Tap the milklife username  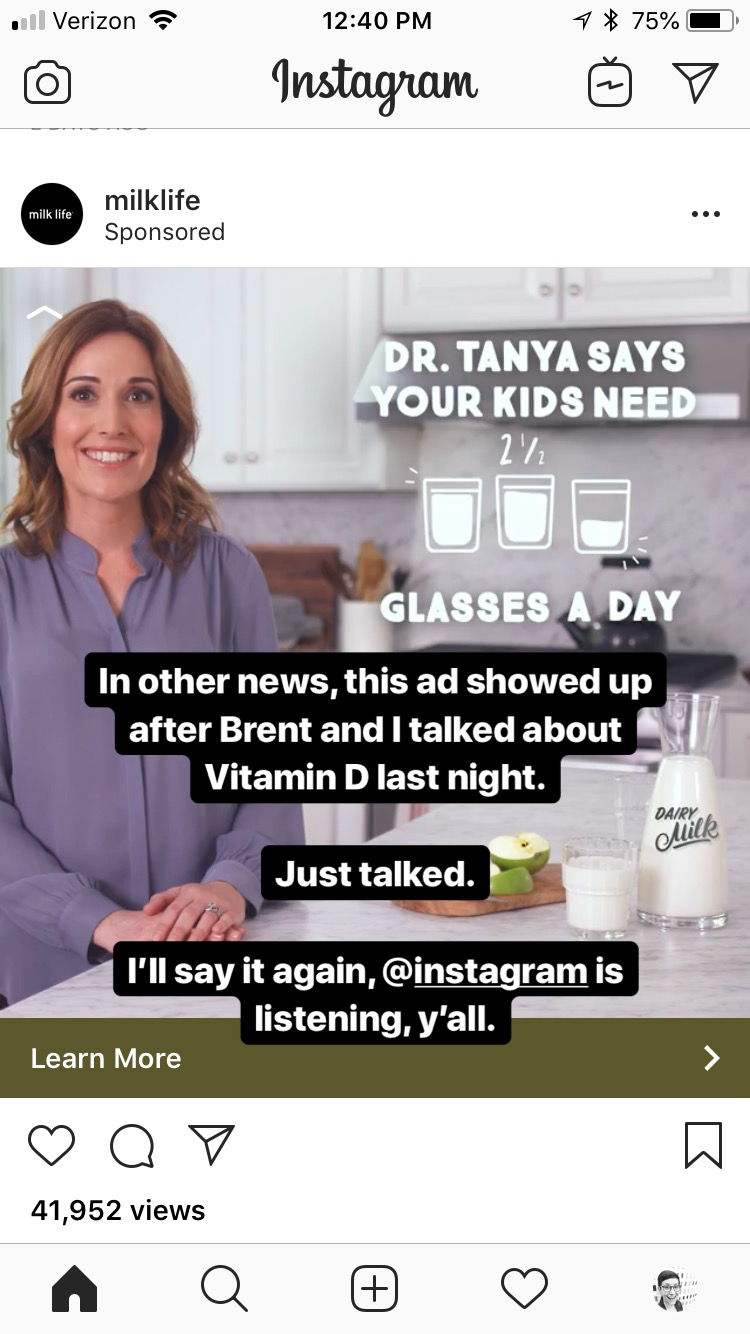point(152,200)
